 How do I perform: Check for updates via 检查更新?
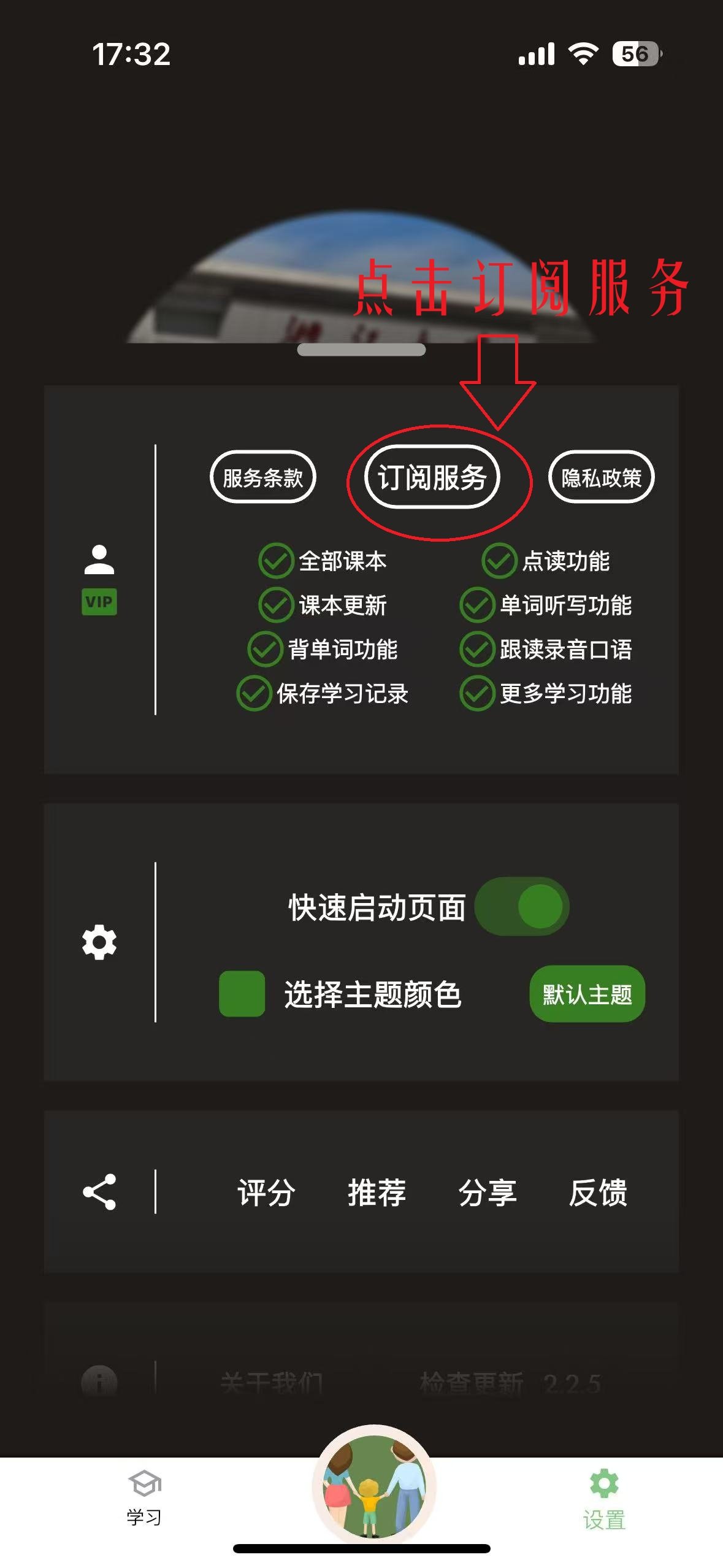coord(471,1383)
